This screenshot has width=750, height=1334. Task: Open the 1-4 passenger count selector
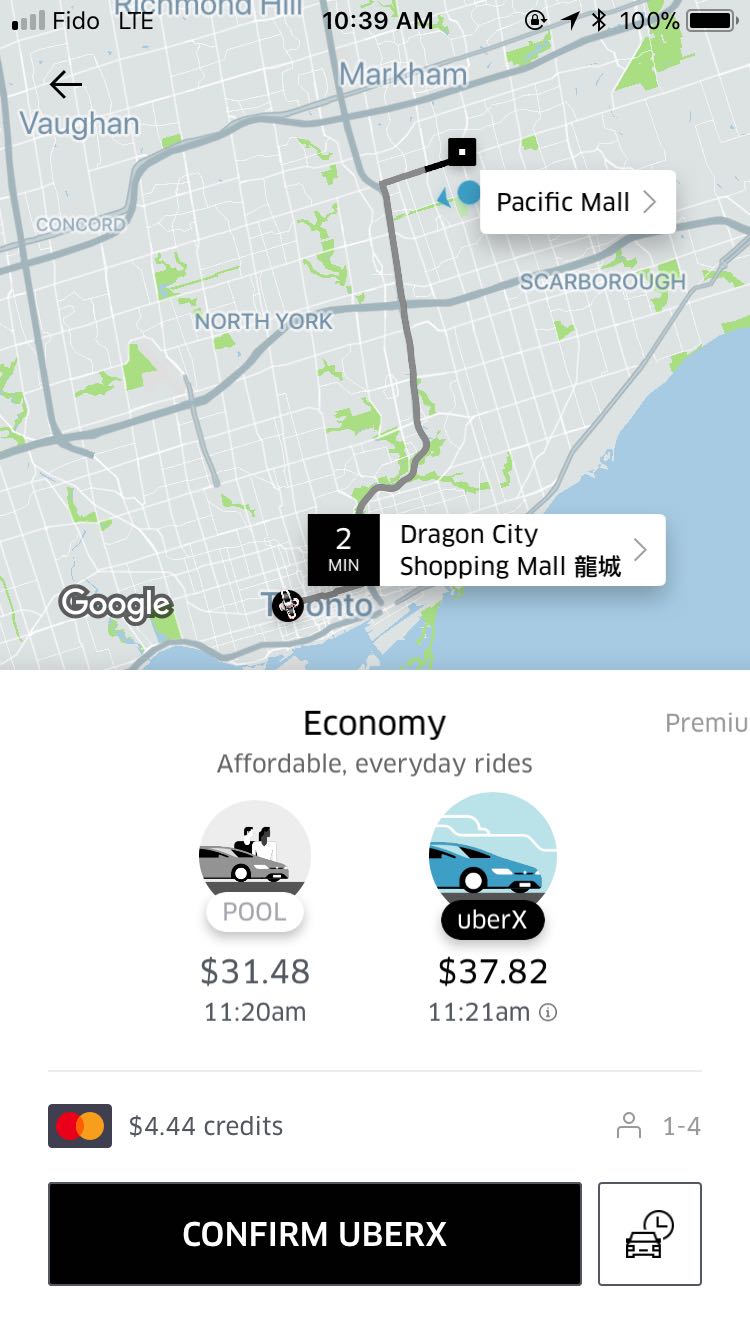click(682, 1125)
